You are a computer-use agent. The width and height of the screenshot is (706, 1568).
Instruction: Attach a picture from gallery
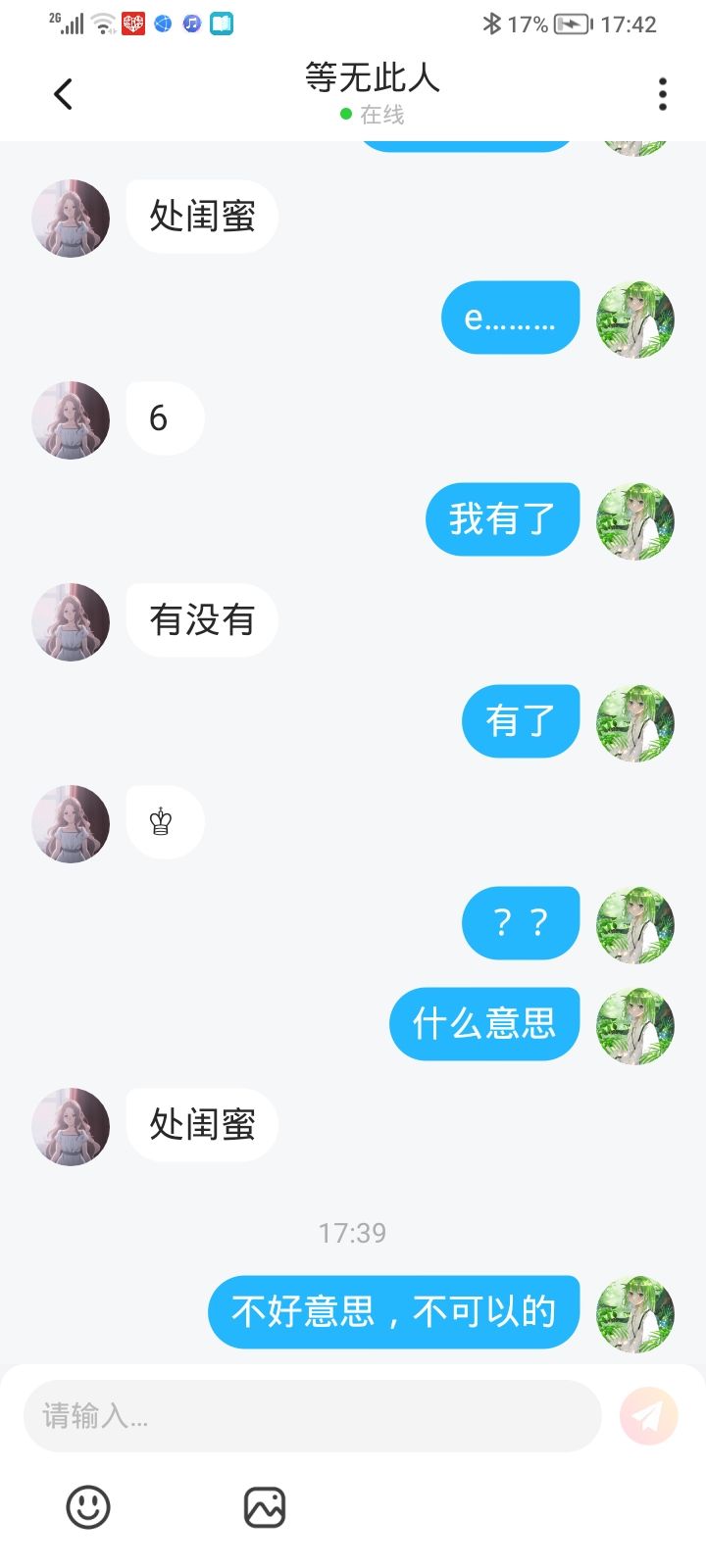click(265, 1507)
